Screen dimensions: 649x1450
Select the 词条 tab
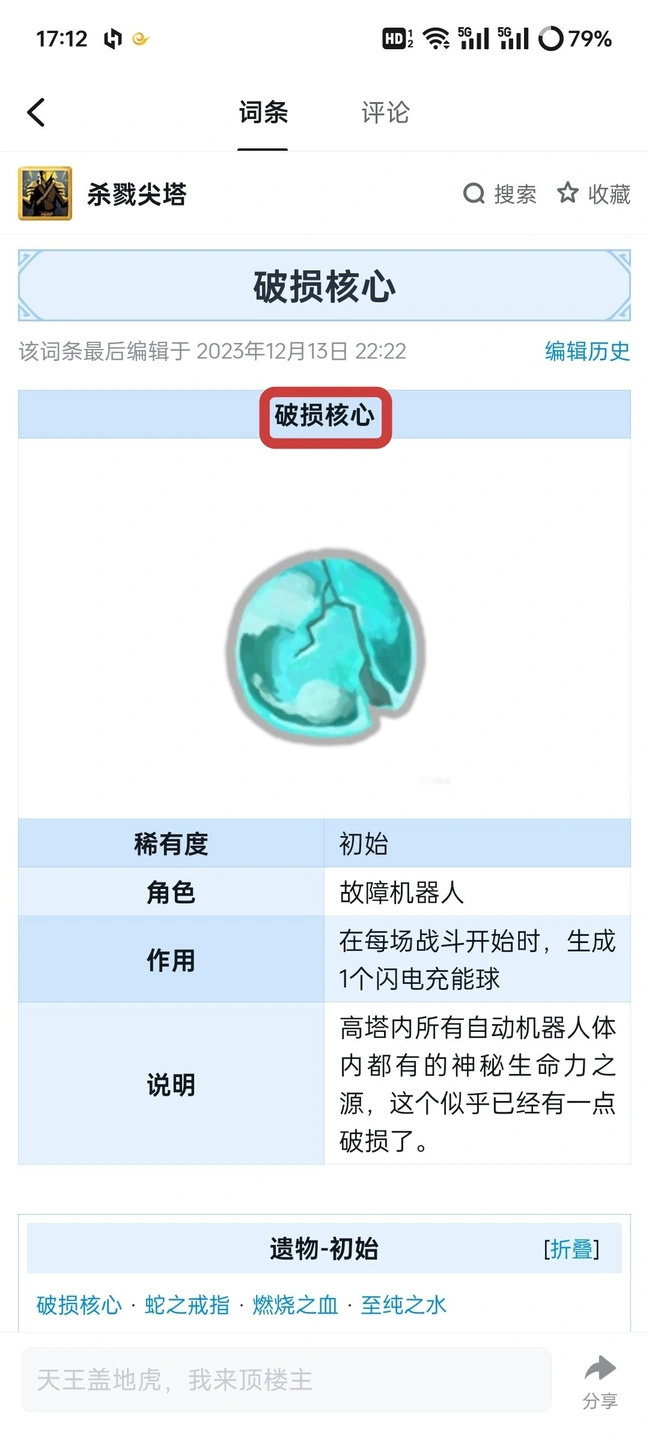(x=263, y=112)
